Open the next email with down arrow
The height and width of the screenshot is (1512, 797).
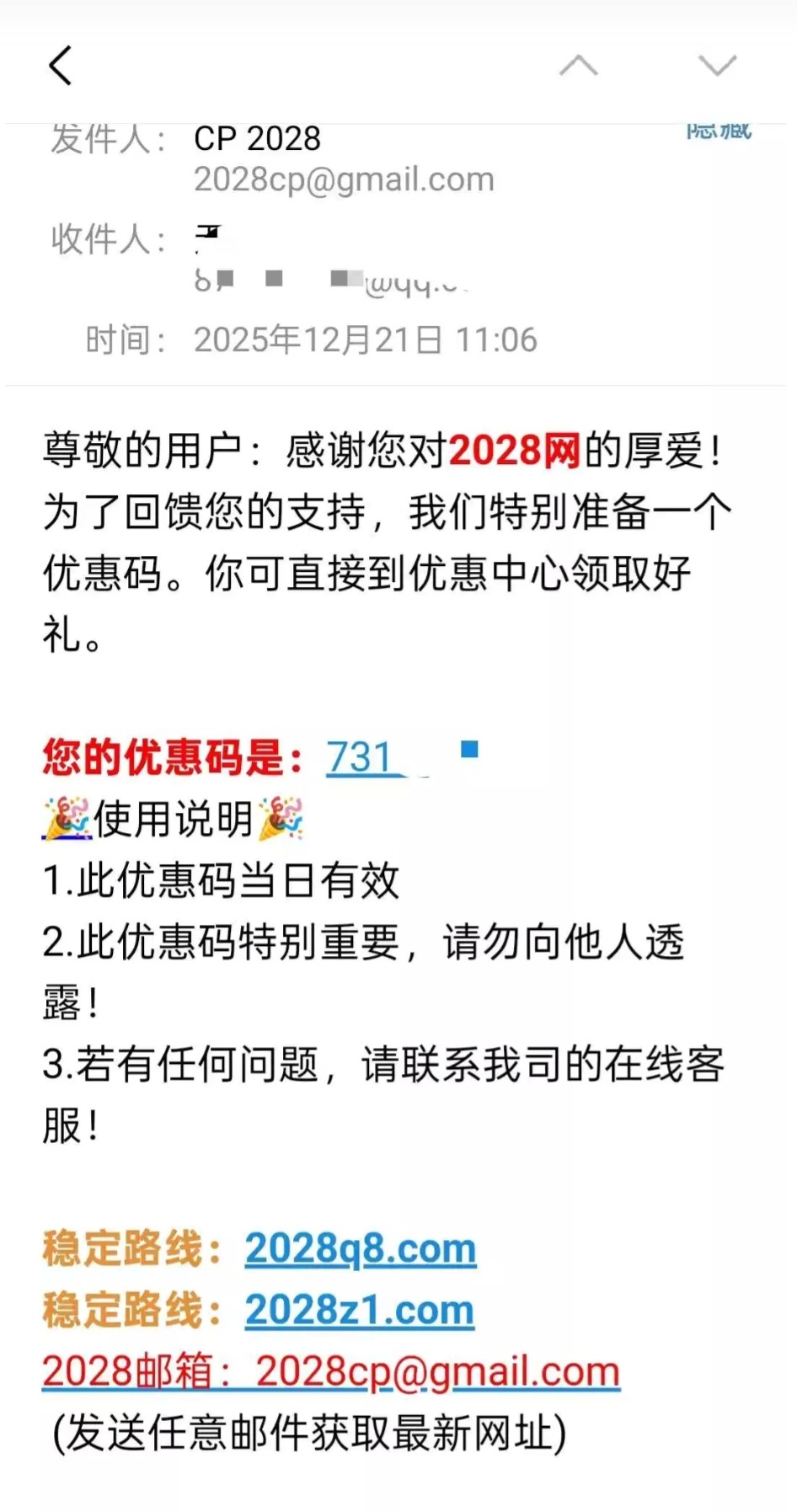pyautogui.click(x=718, y=66)
